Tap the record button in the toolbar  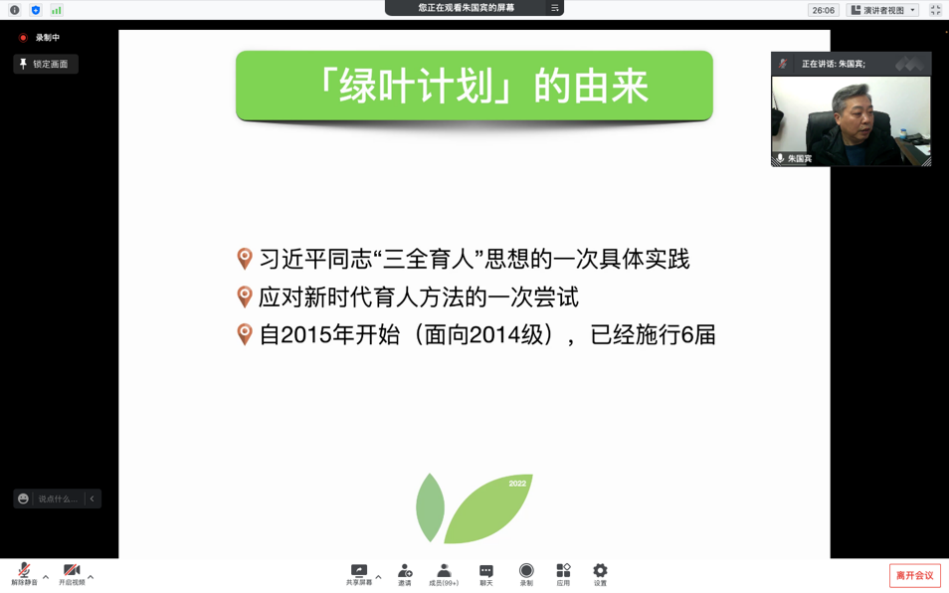click(526, 573)
